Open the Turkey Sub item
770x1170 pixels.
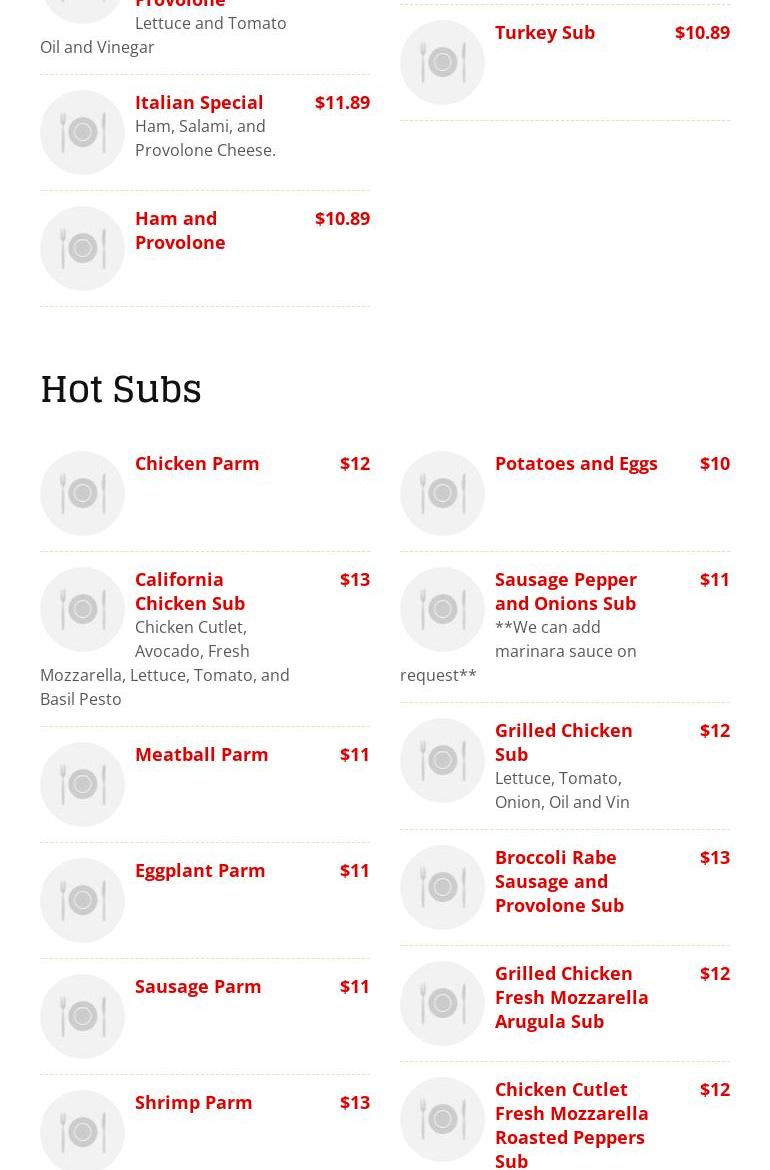(x=545, y=32)
